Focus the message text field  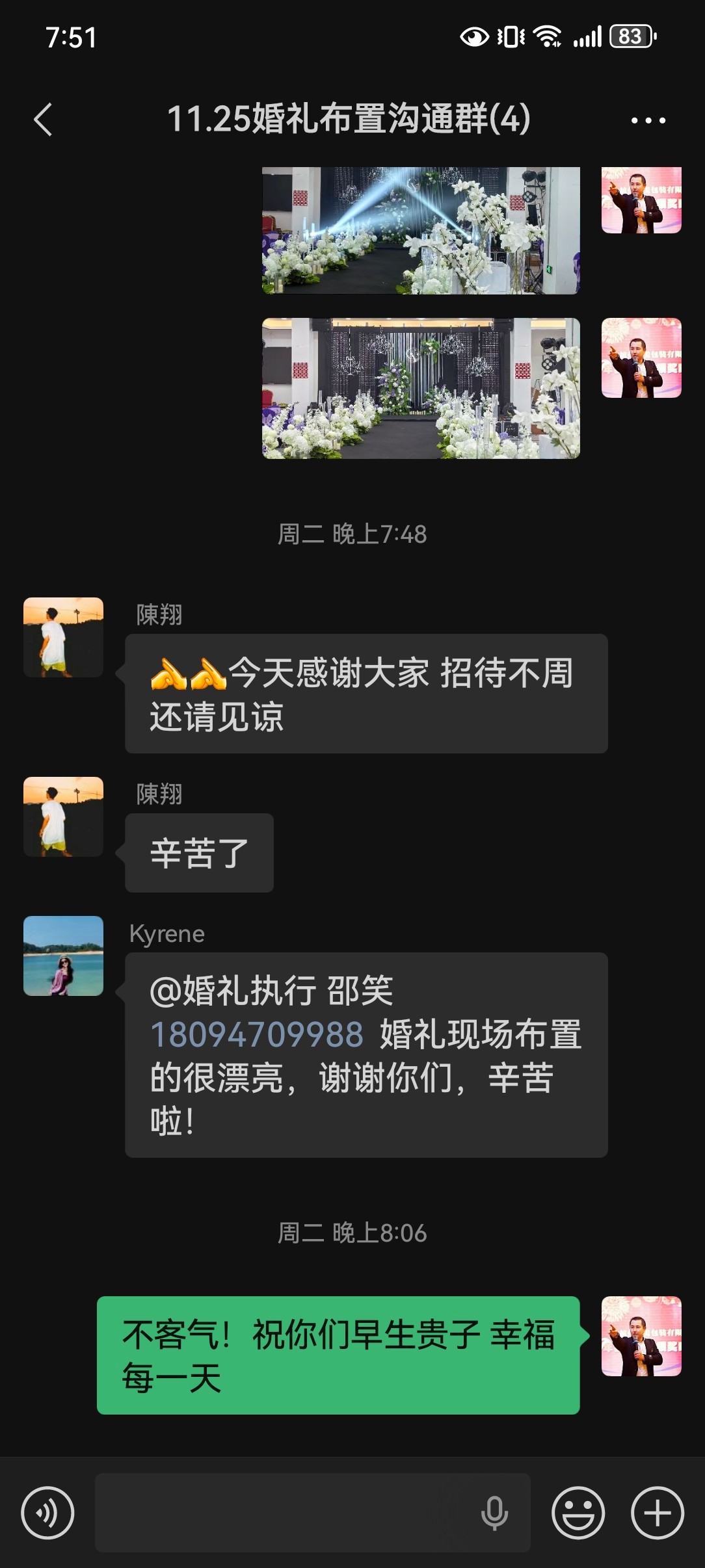point(286,1513)
